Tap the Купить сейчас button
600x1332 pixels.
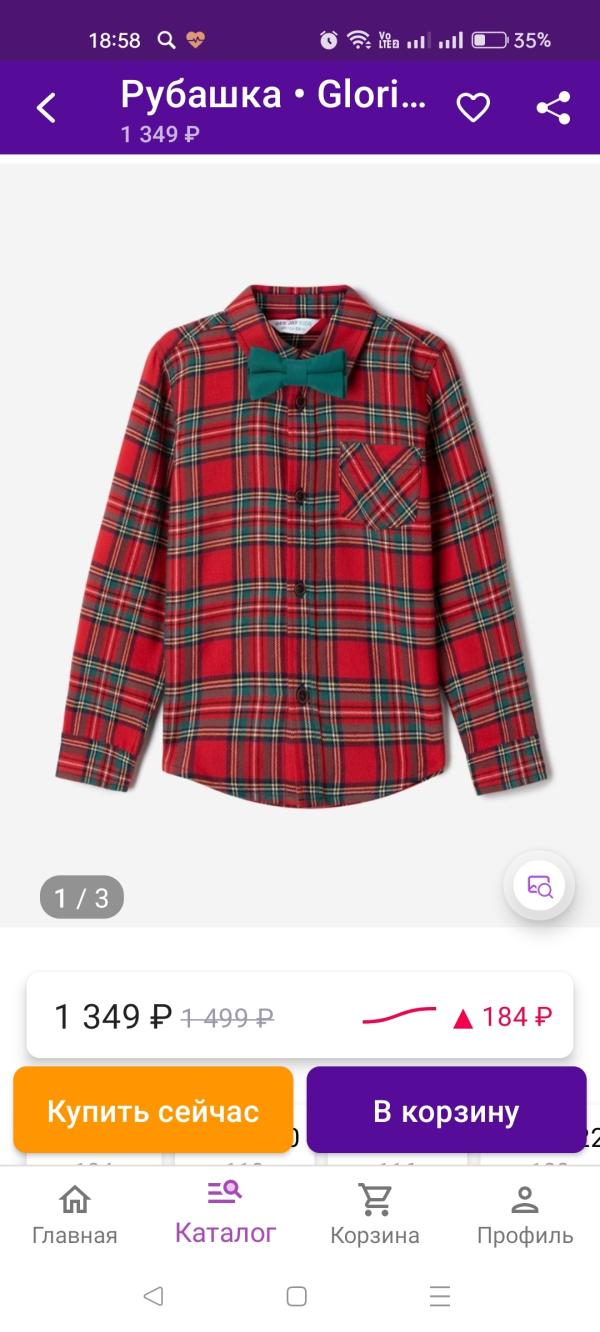pos(153,1111)
